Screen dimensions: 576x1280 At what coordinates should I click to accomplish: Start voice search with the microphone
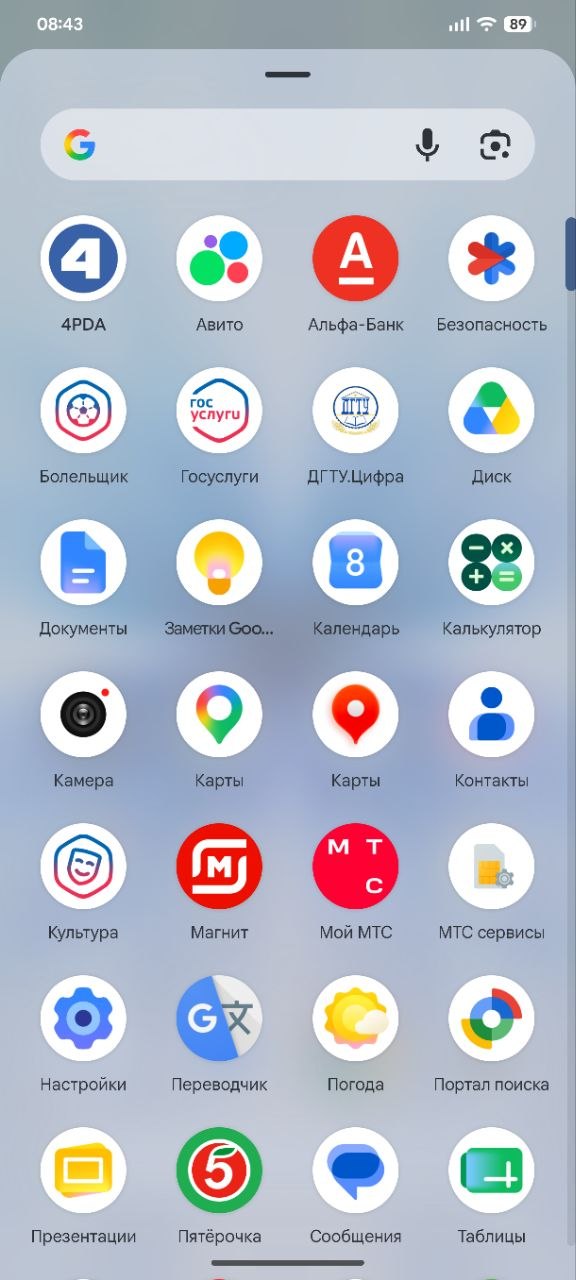(427, 146)
